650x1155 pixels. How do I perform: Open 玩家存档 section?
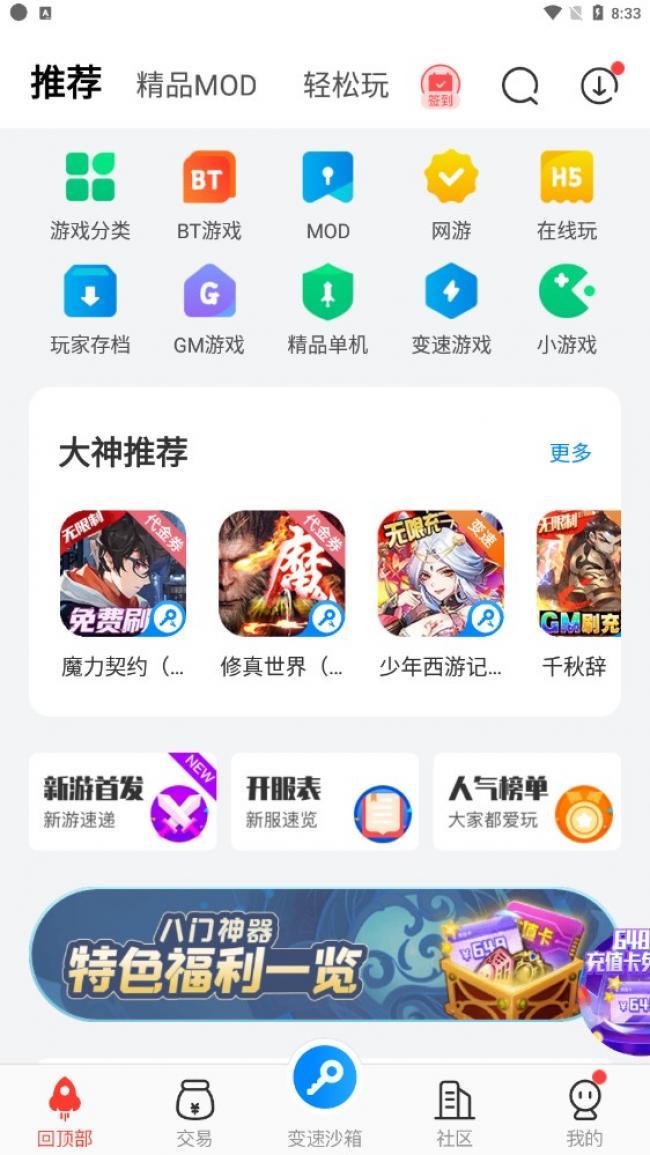point(90,309)
